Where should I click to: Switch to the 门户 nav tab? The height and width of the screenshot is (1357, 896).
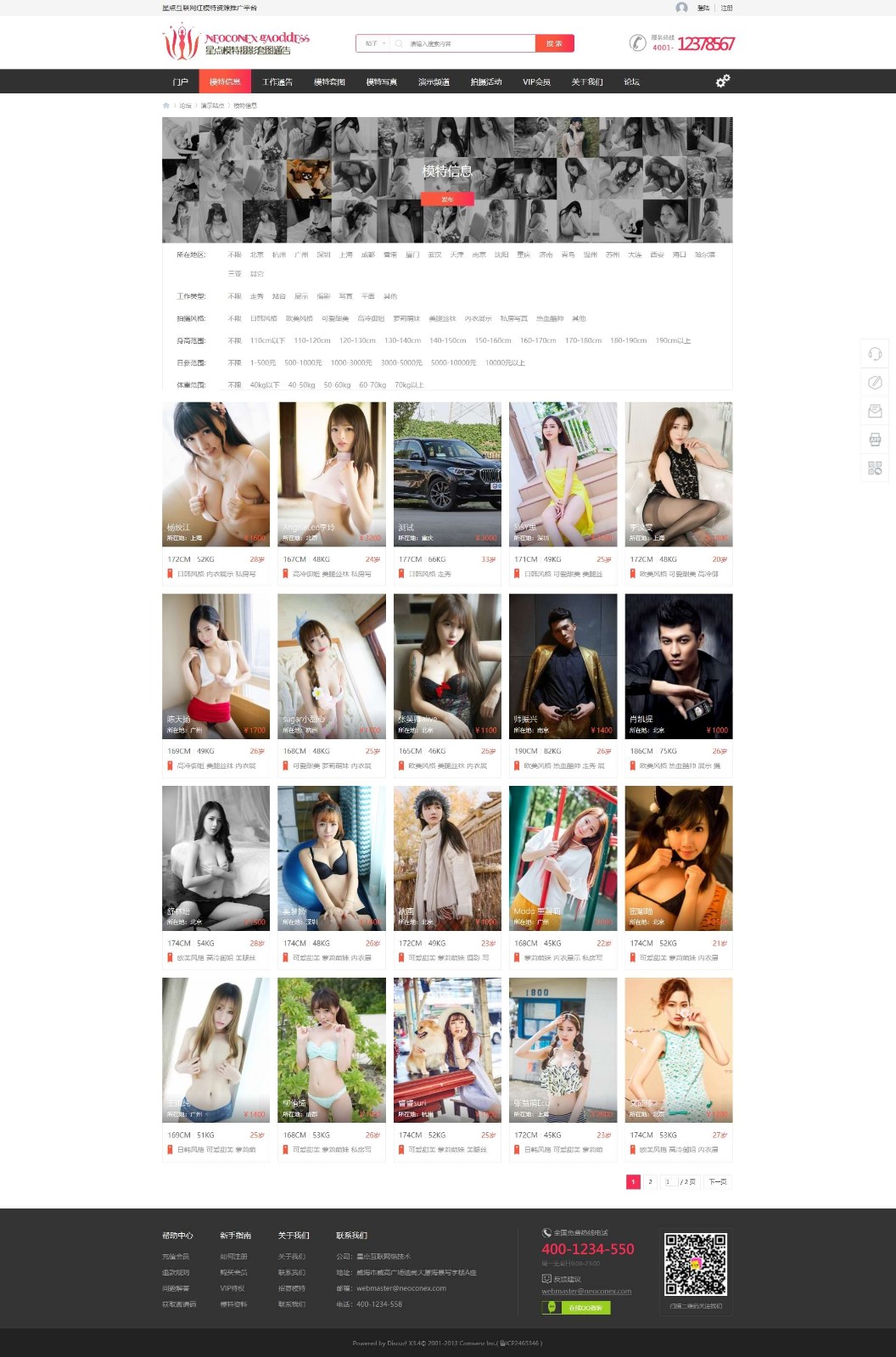(180, 81)
